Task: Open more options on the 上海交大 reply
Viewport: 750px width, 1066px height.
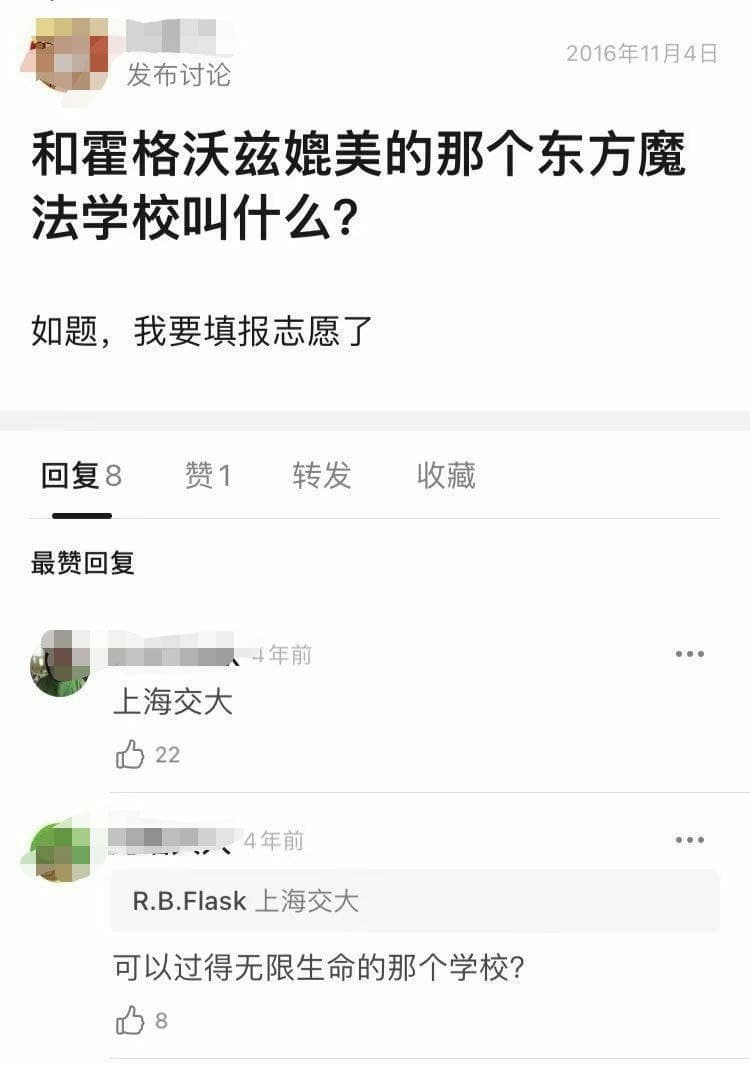Action: tap(689, 654)
